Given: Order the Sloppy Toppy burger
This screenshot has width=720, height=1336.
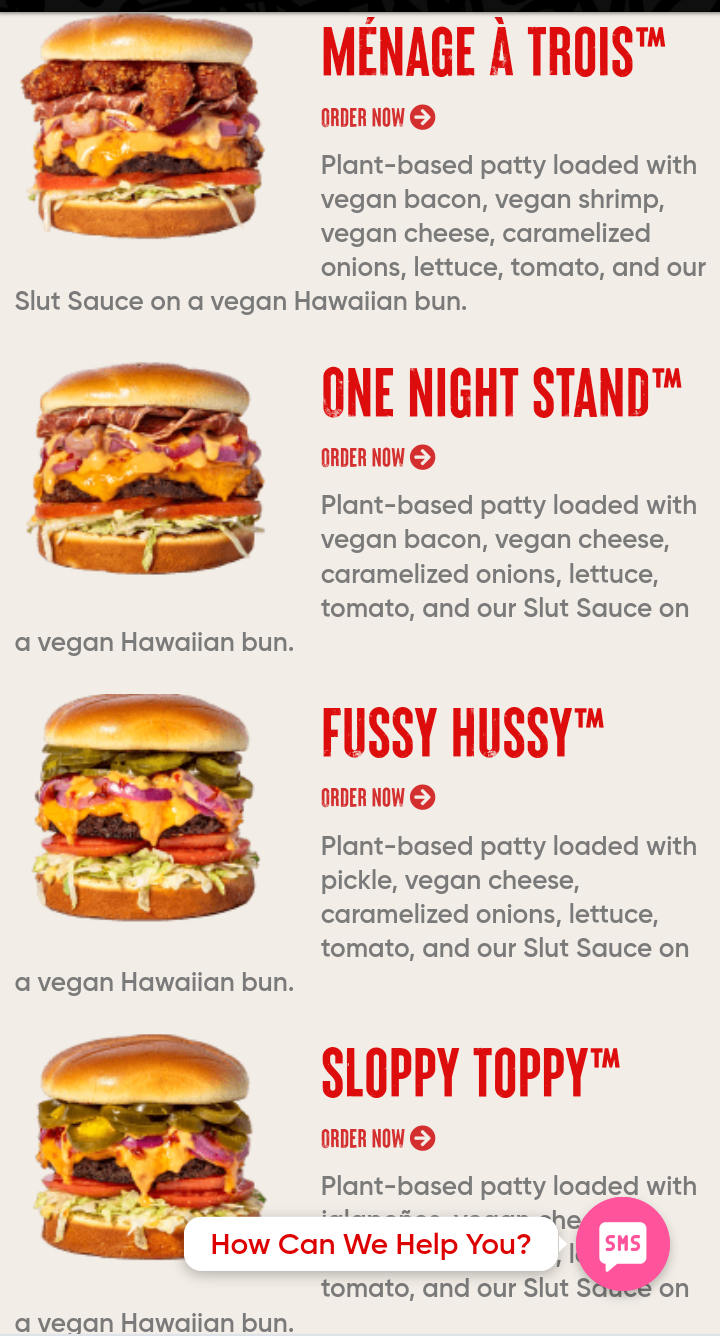Looking at the screenshot, I should [378, 1138].
